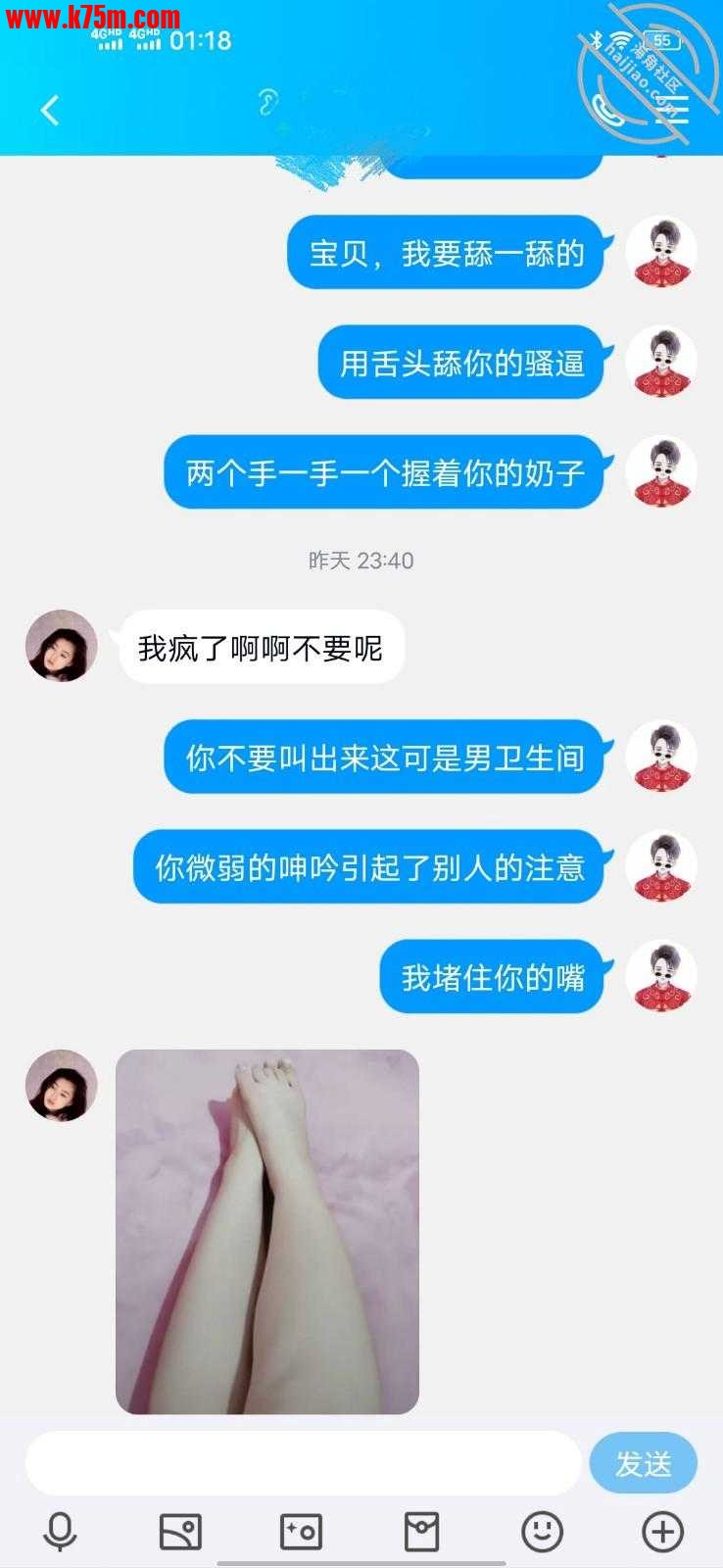Open the photo gallery picker icon
This screenshot has height=1568, width=723.
(x=180, y=1531)
